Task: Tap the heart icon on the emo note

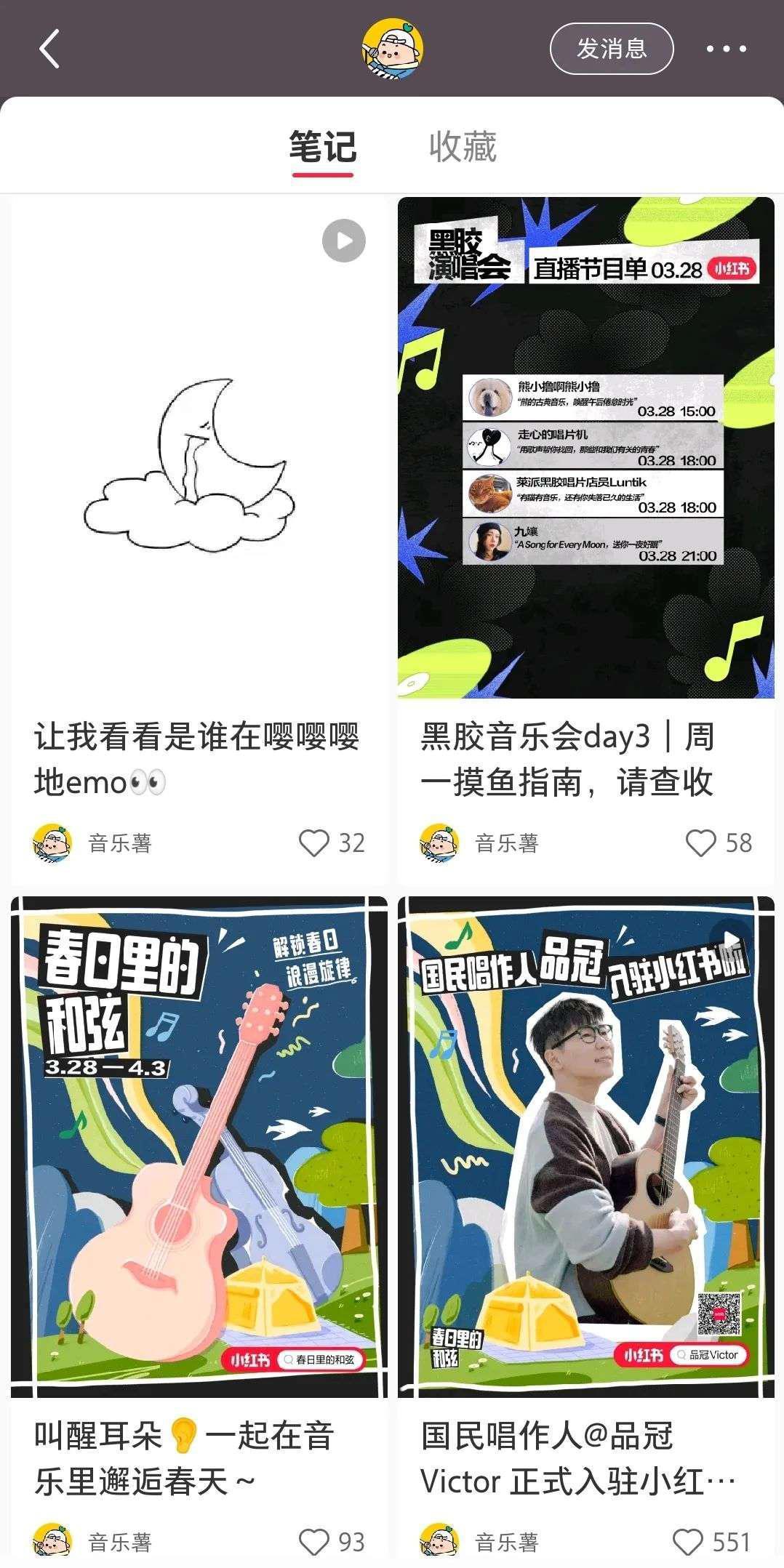Action: click(315, 843)
